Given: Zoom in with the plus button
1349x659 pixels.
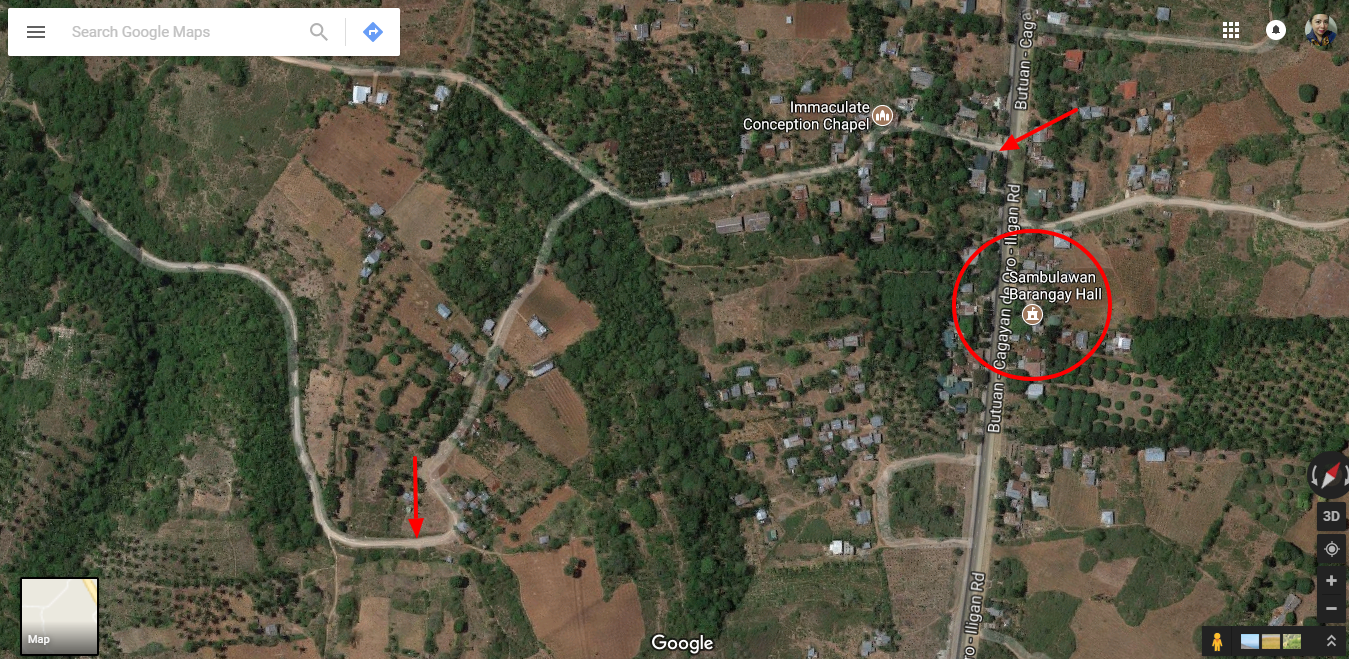Looking at the screenshot, I should click(x=1331, y=581).
